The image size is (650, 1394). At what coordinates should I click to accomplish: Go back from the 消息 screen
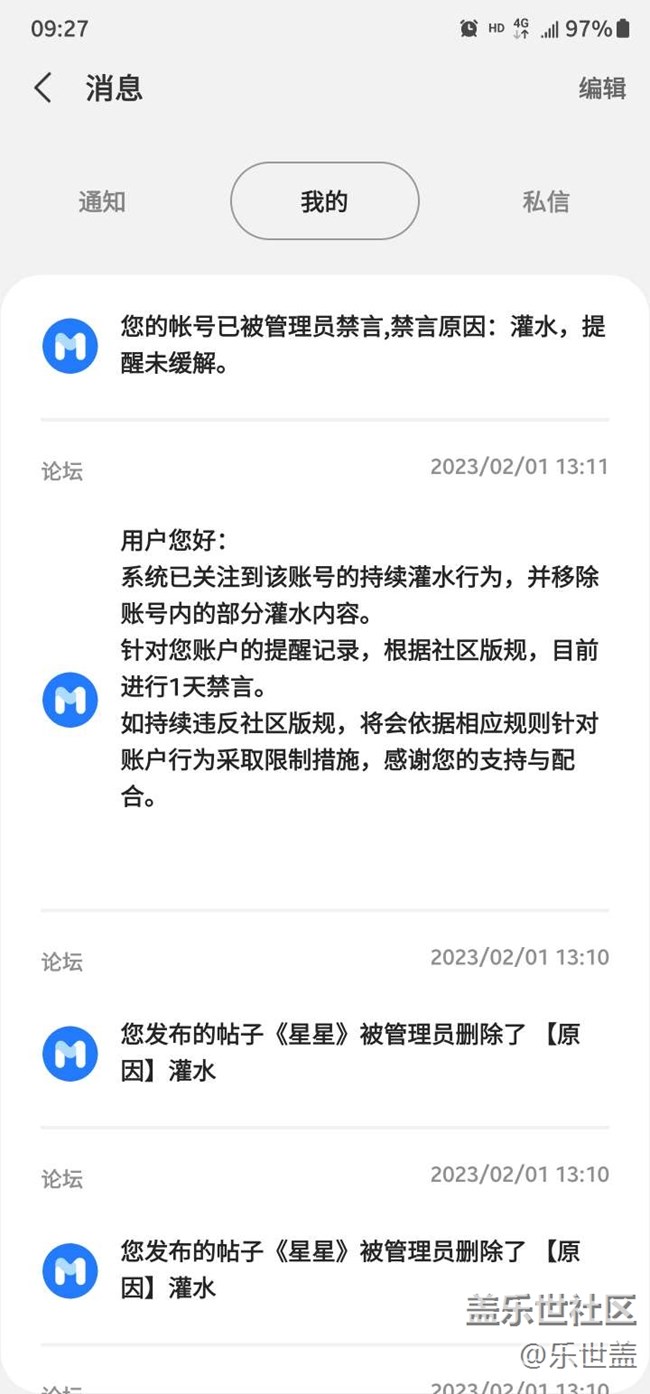[43, 88]
